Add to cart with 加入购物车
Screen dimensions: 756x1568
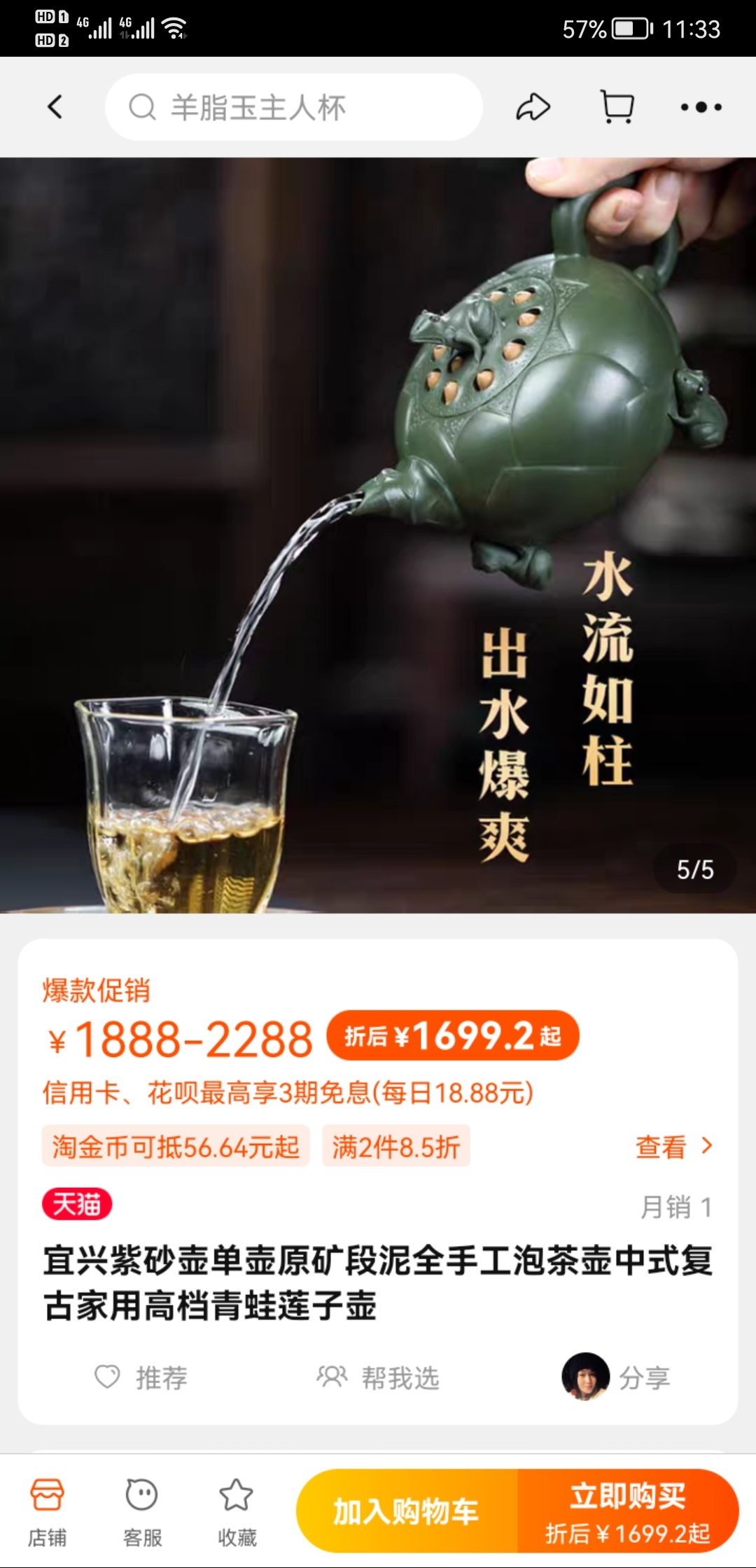[406, 1511]
